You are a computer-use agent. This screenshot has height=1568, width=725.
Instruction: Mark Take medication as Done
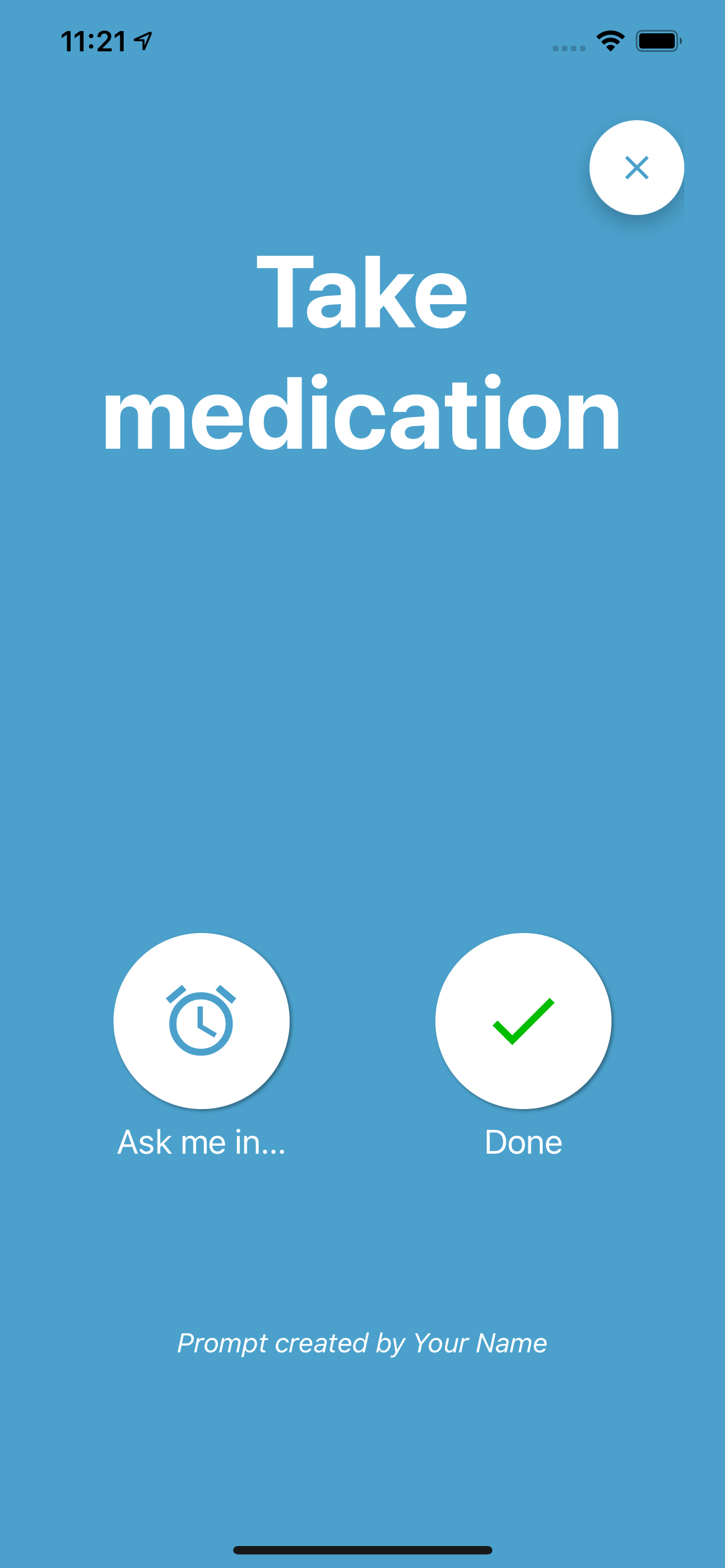(523, 1020)
